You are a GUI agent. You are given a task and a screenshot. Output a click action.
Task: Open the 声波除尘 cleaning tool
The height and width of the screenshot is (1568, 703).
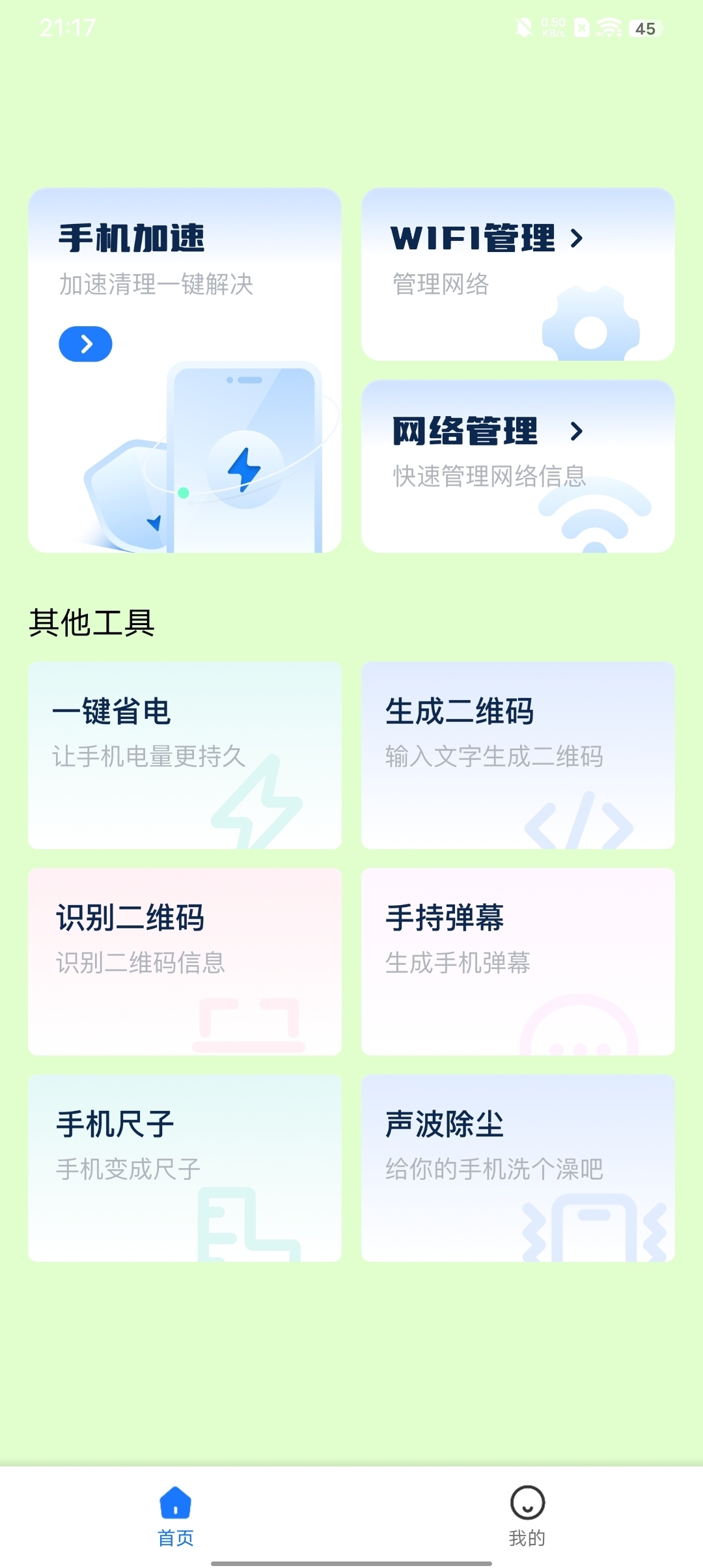[x=519, y=1166]
